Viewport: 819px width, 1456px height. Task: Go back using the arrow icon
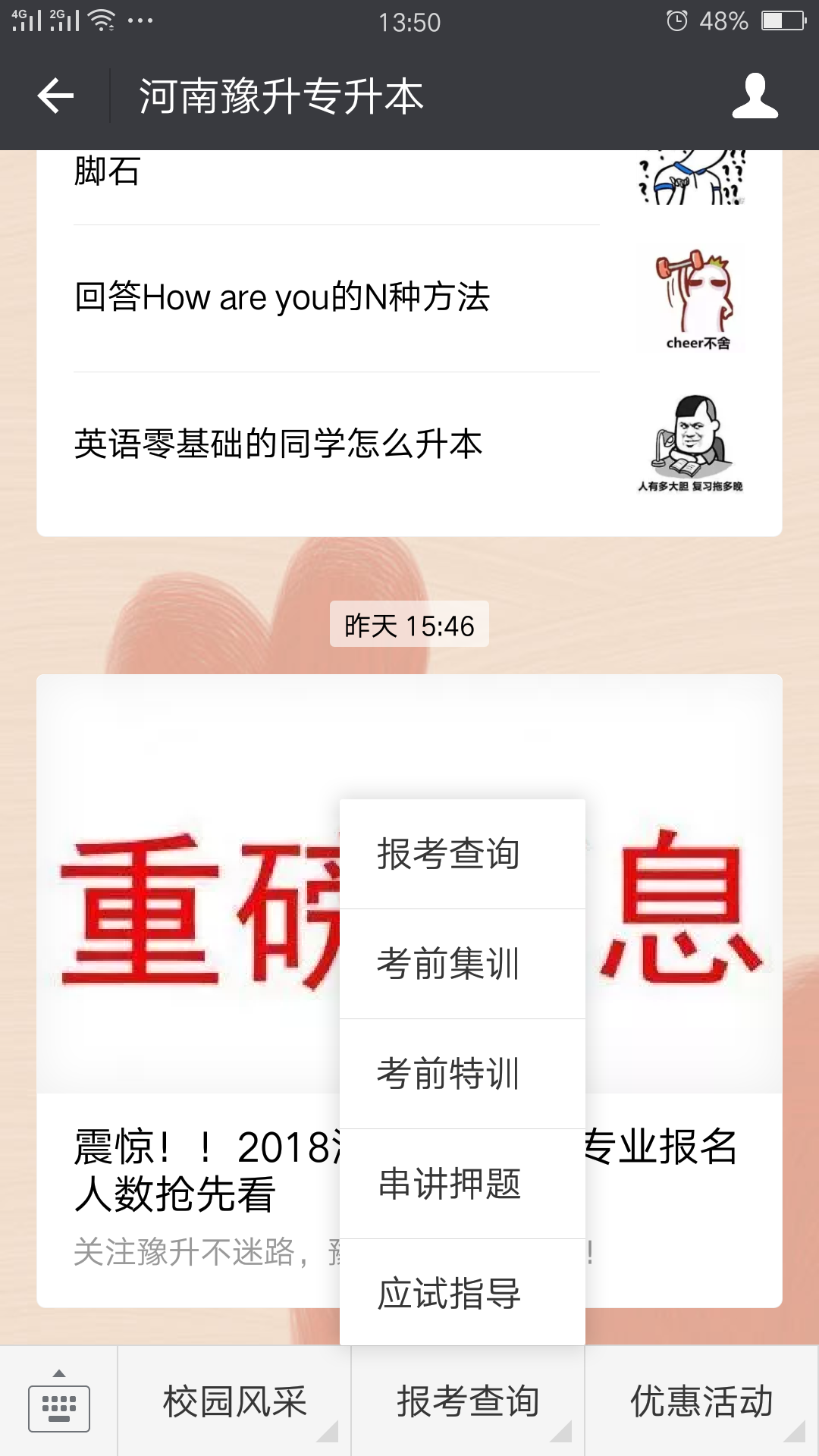pos(55,96)
